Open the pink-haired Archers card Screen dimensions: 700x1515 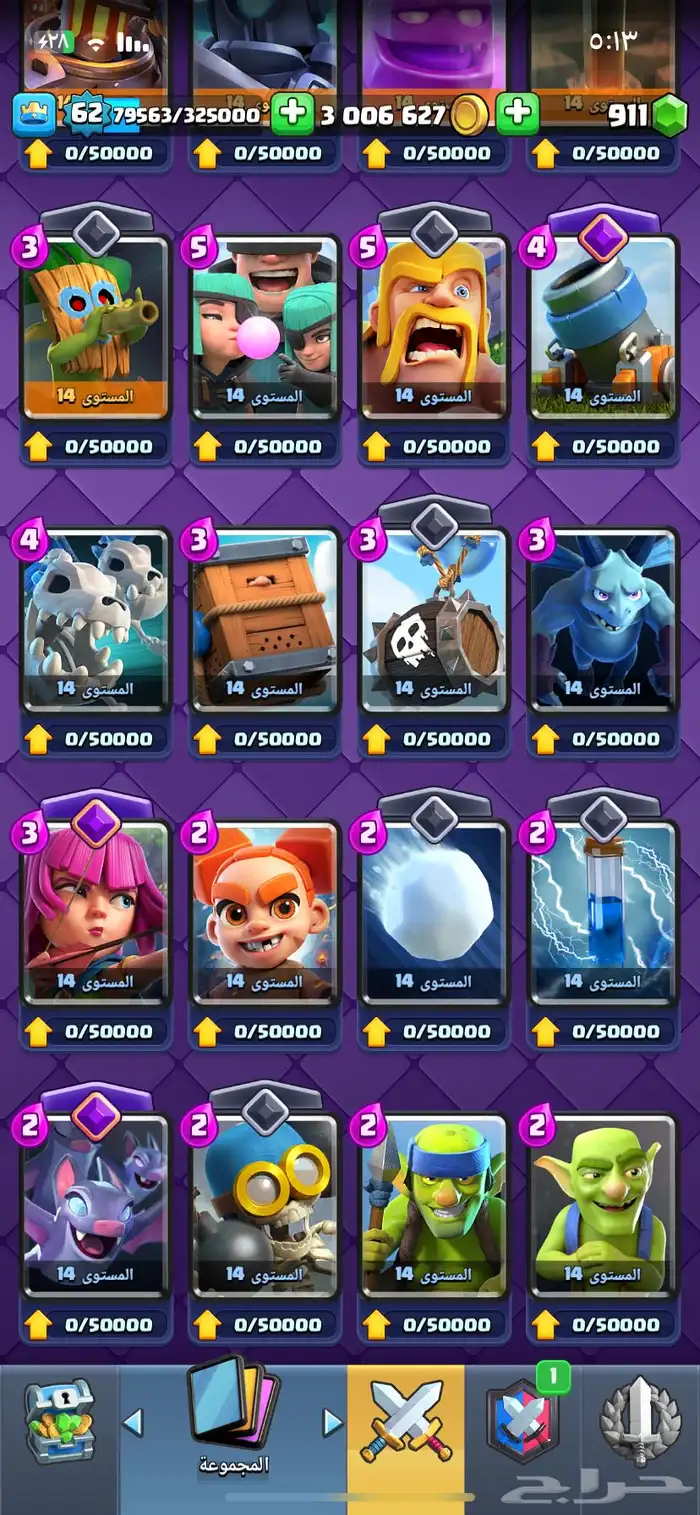click(x=96, y=912)
